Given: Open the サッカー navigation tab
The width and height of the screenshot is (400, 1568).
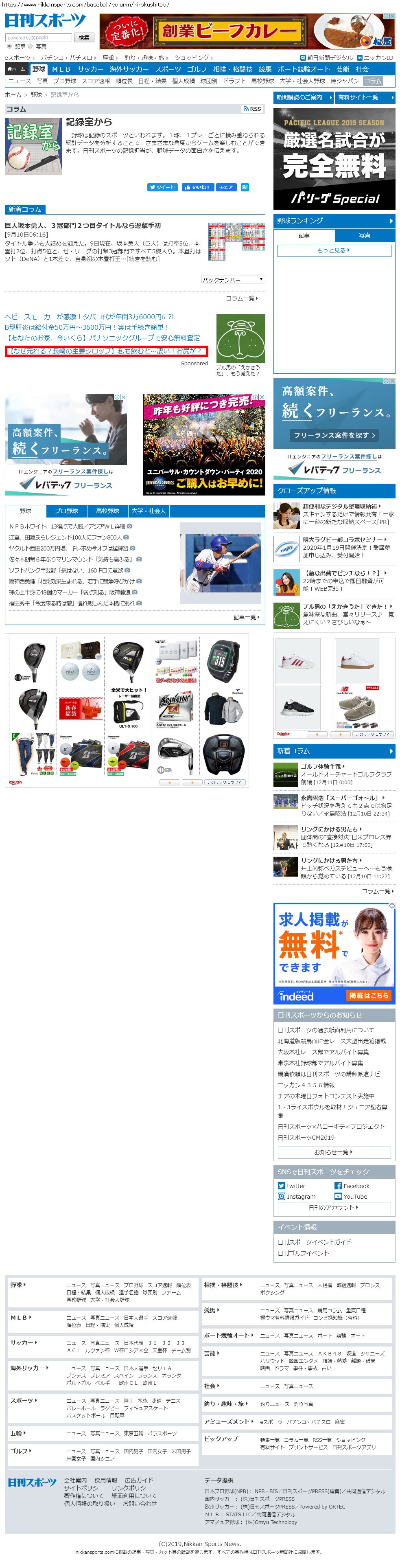Looking at the screenshot, I should click(x=90, y=69).
